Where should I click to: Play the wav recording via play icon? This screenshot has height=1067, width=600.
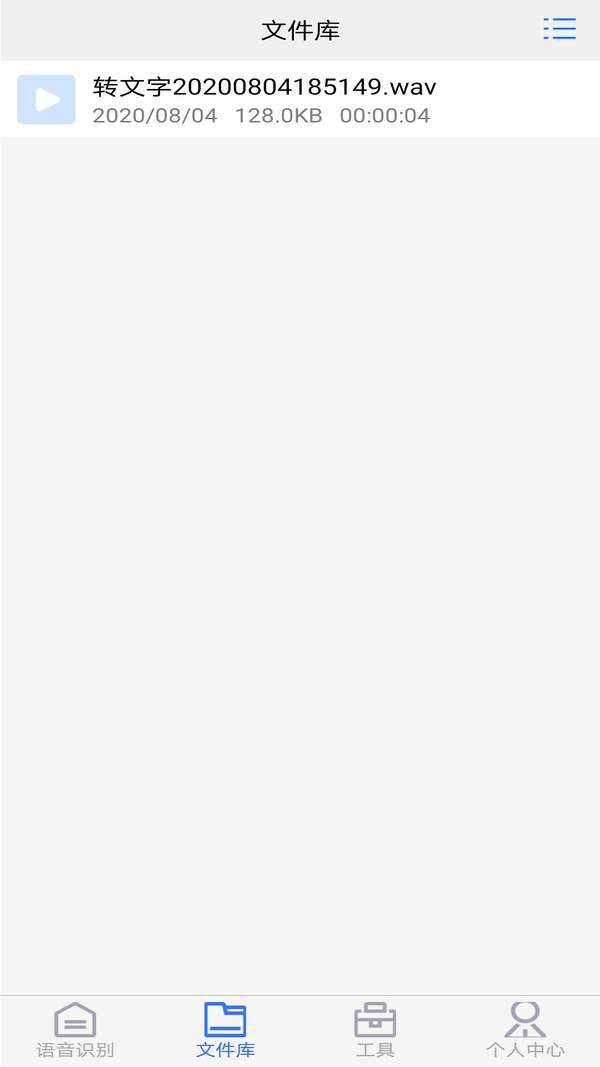(x=46, y=99)
